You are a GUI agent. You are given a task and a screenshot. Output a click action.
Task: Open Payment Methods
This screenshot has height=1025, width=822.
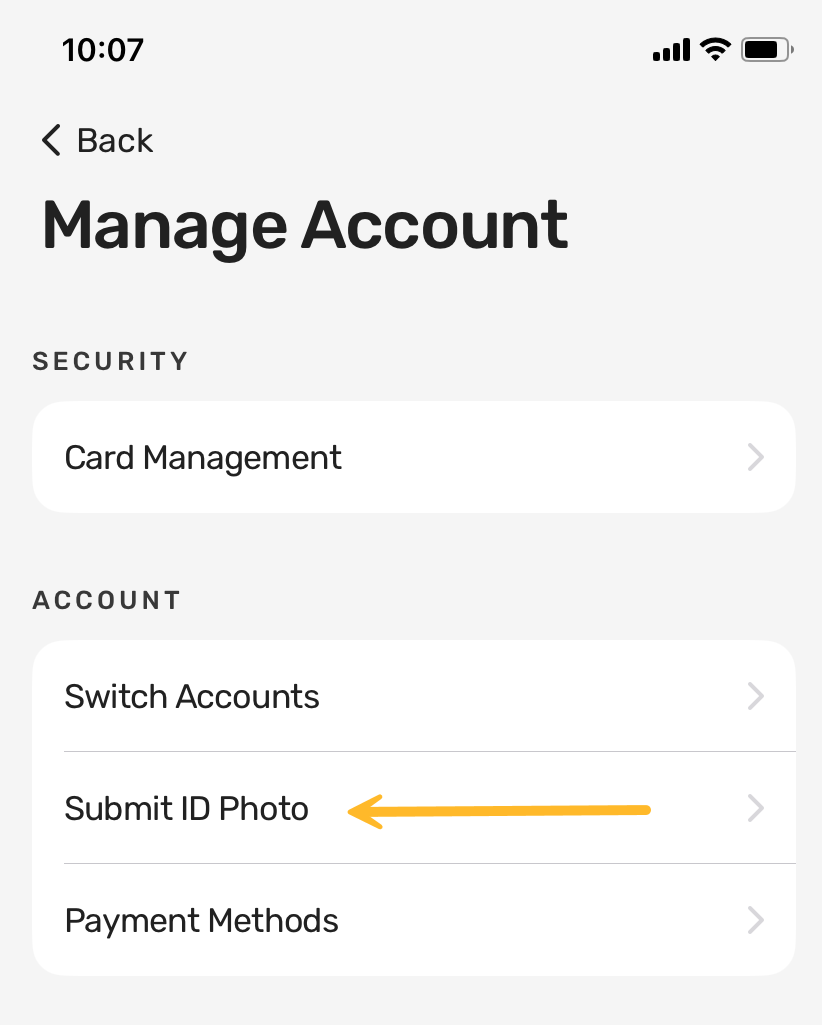pos(413,920)
